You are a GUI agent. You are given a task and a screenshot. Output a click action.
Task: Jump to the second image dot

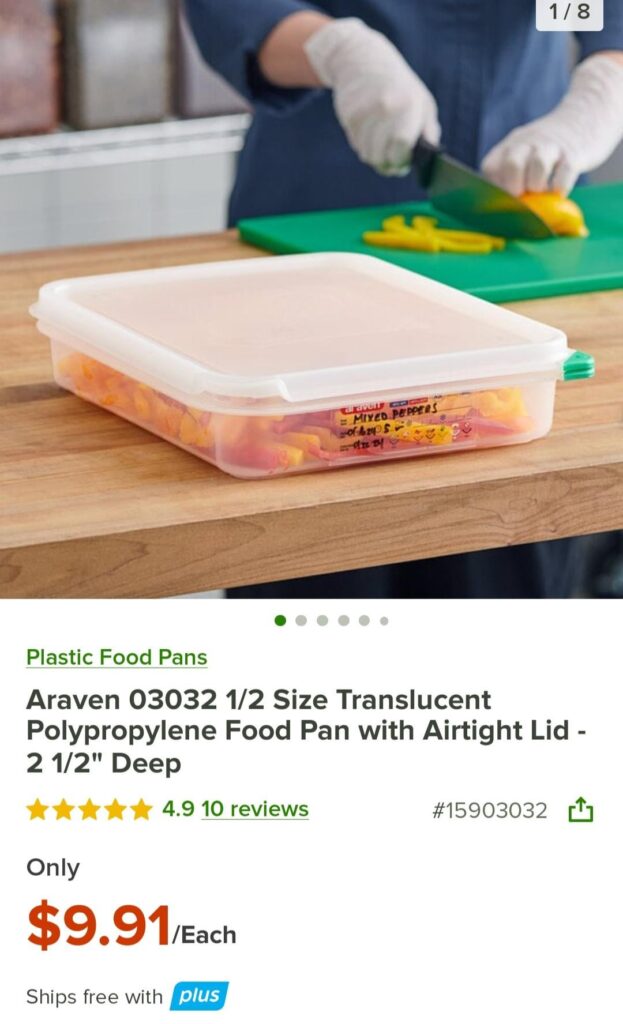click(x=301, y=621)
